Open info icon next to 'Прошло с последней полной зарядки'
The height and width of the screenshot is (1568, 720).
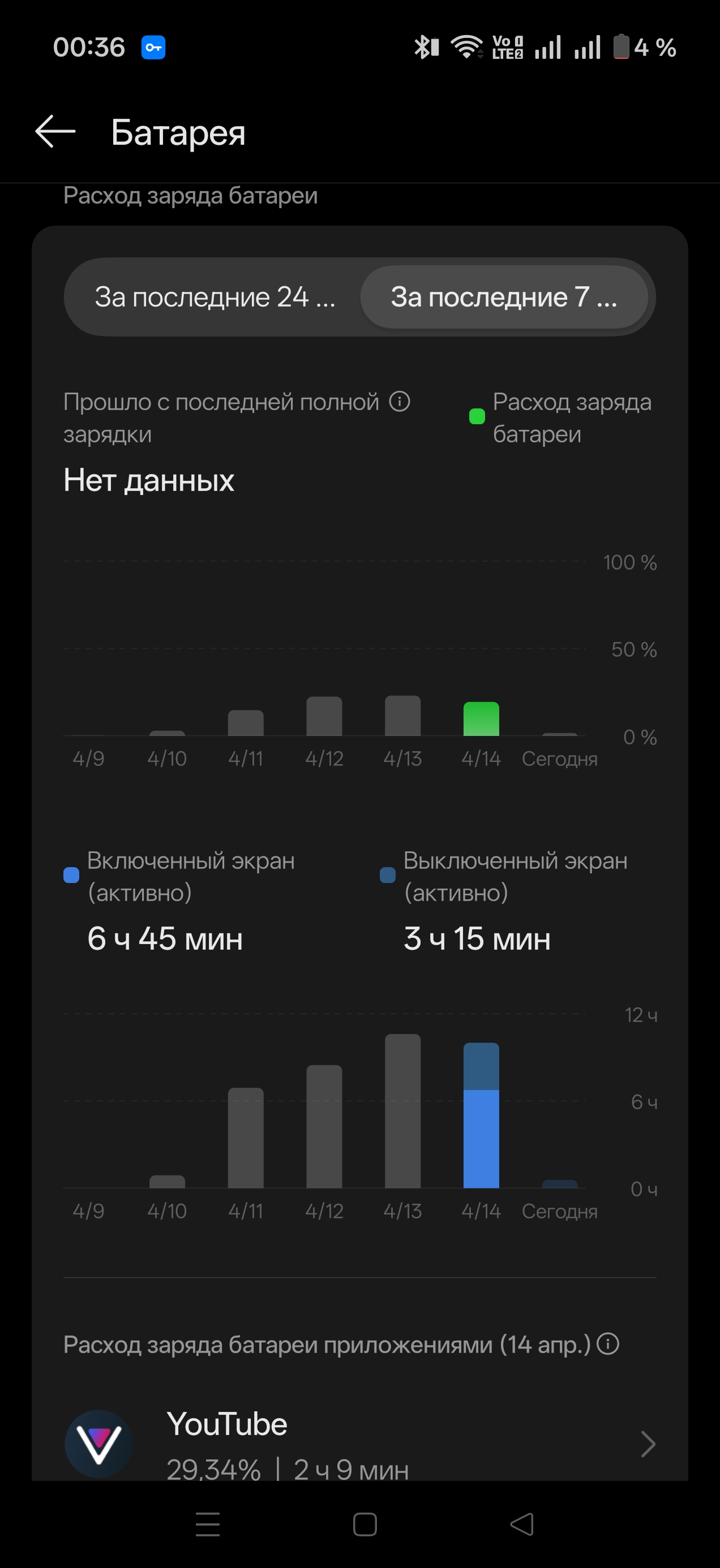pos(400,402)
